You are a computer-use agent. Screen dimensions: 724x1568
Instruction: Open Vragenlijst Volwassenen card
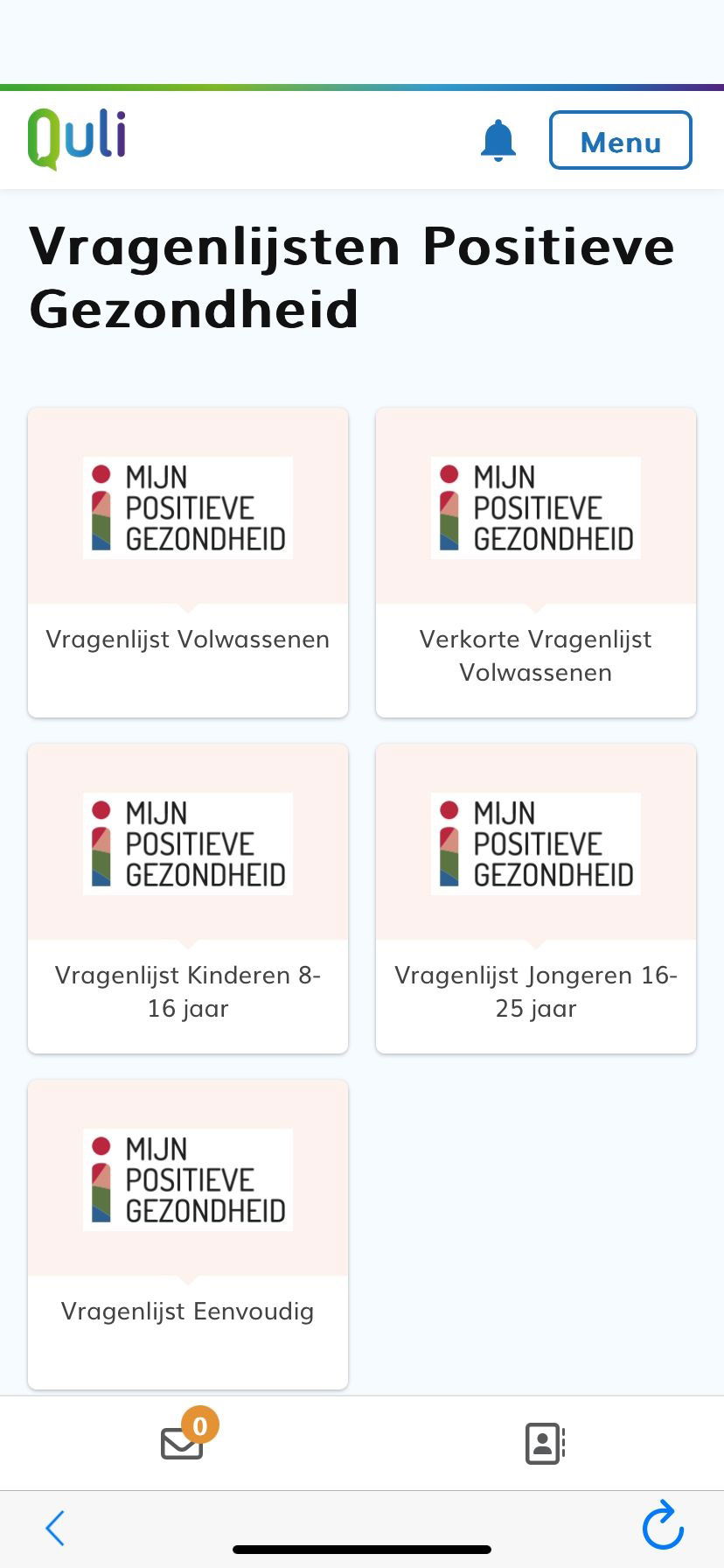tap(188, 562)
